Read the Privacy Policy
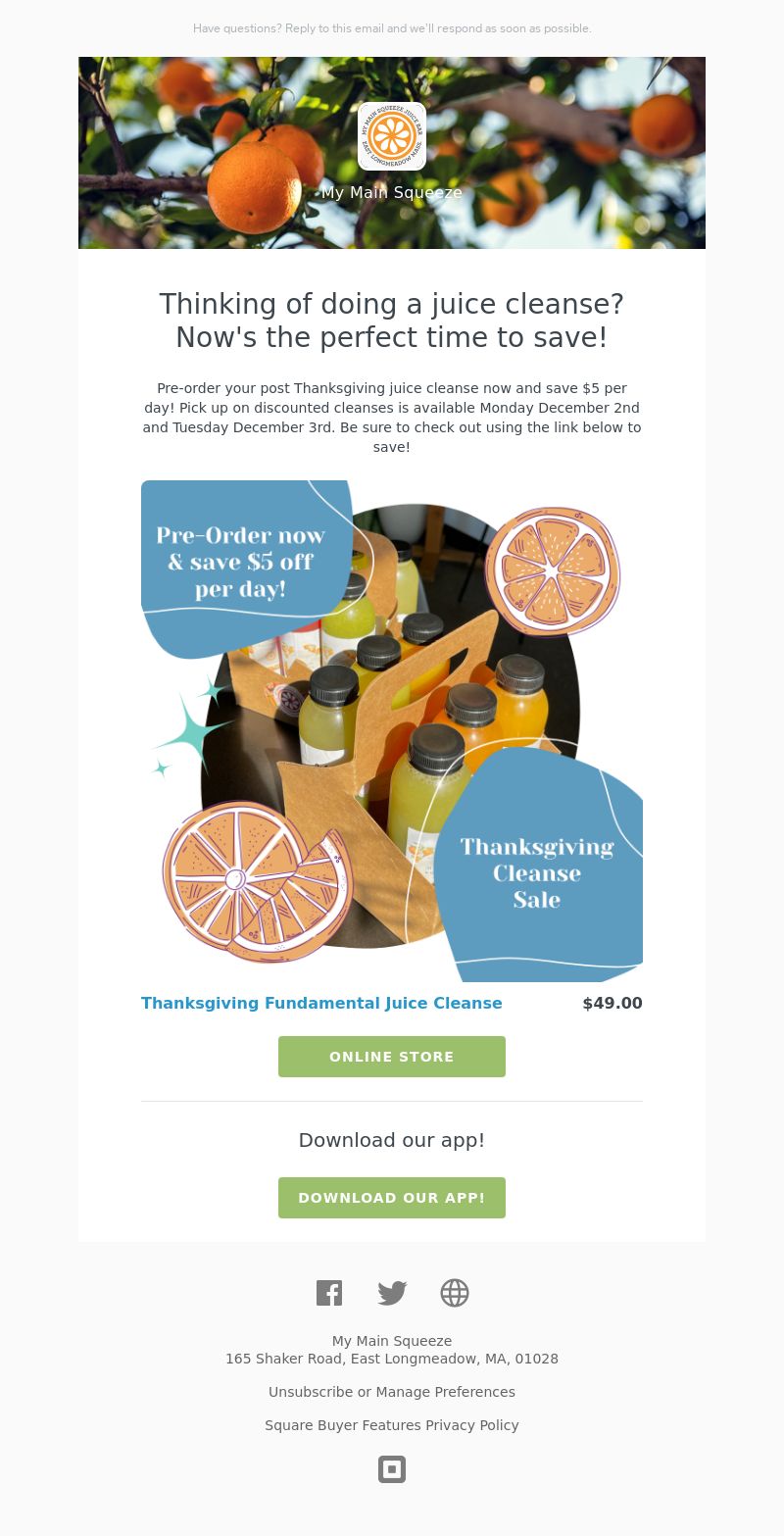Screen dimensions: 784x1536 (x=472, y=1425)
